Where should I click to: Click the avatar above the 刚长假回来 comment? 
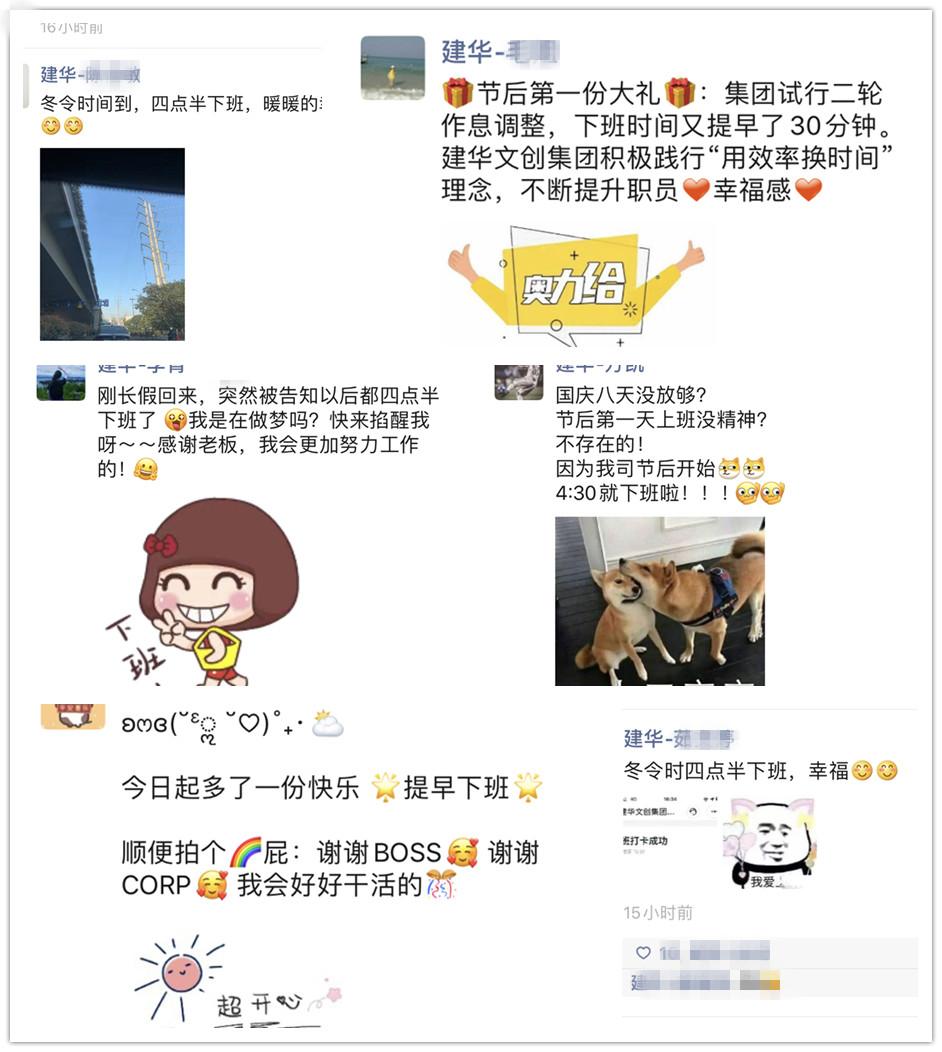[59, 381]
